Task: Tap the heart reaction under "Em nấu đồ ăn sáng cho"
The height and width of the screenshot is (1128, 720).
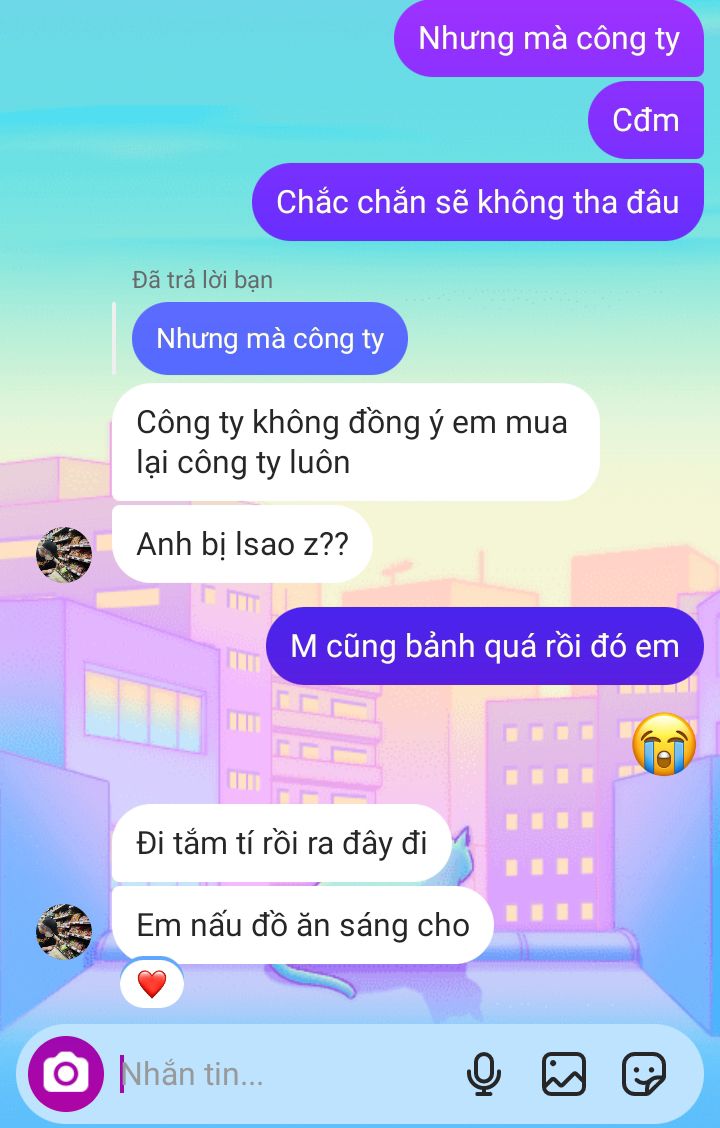Action: tap(151, 985)
